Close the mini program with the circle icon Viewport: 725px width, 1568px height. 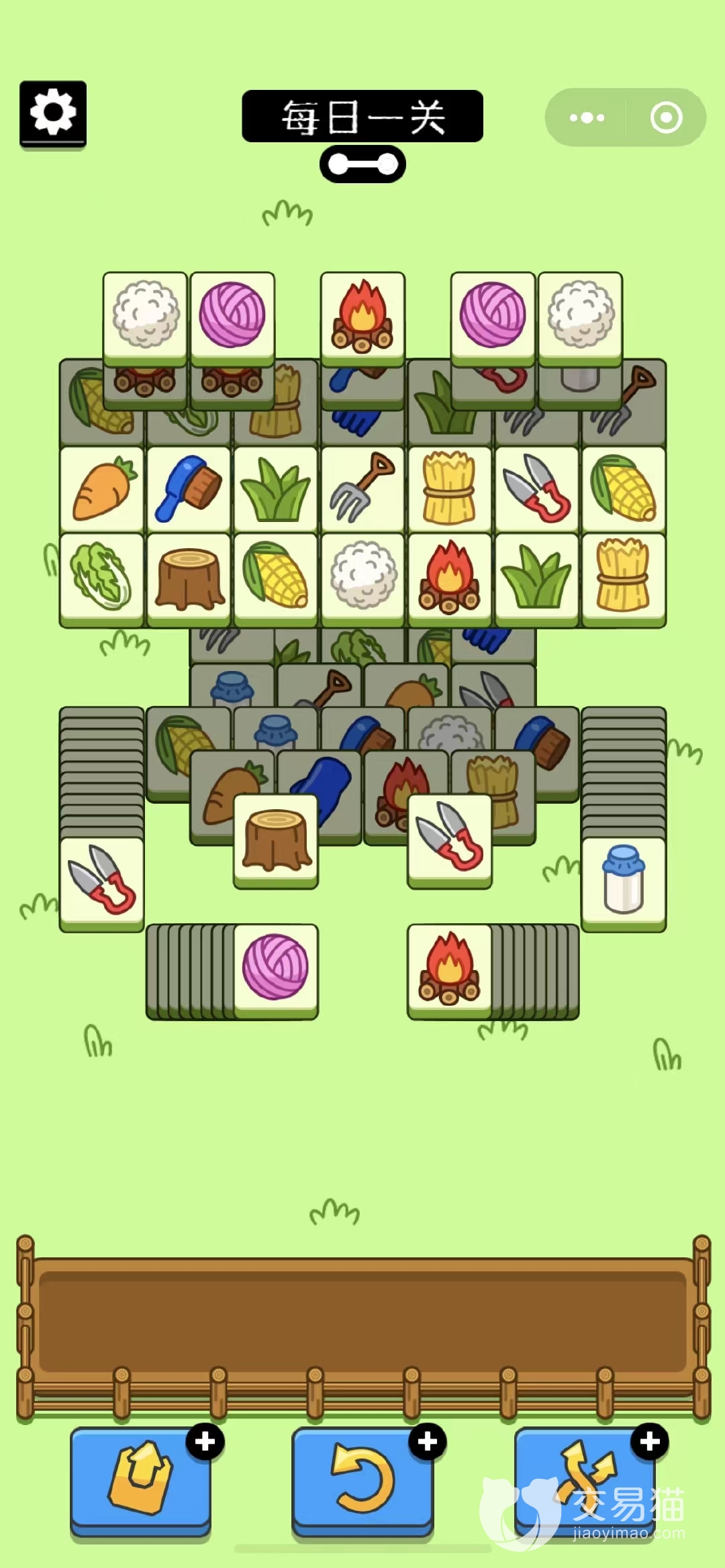point(666,118)
